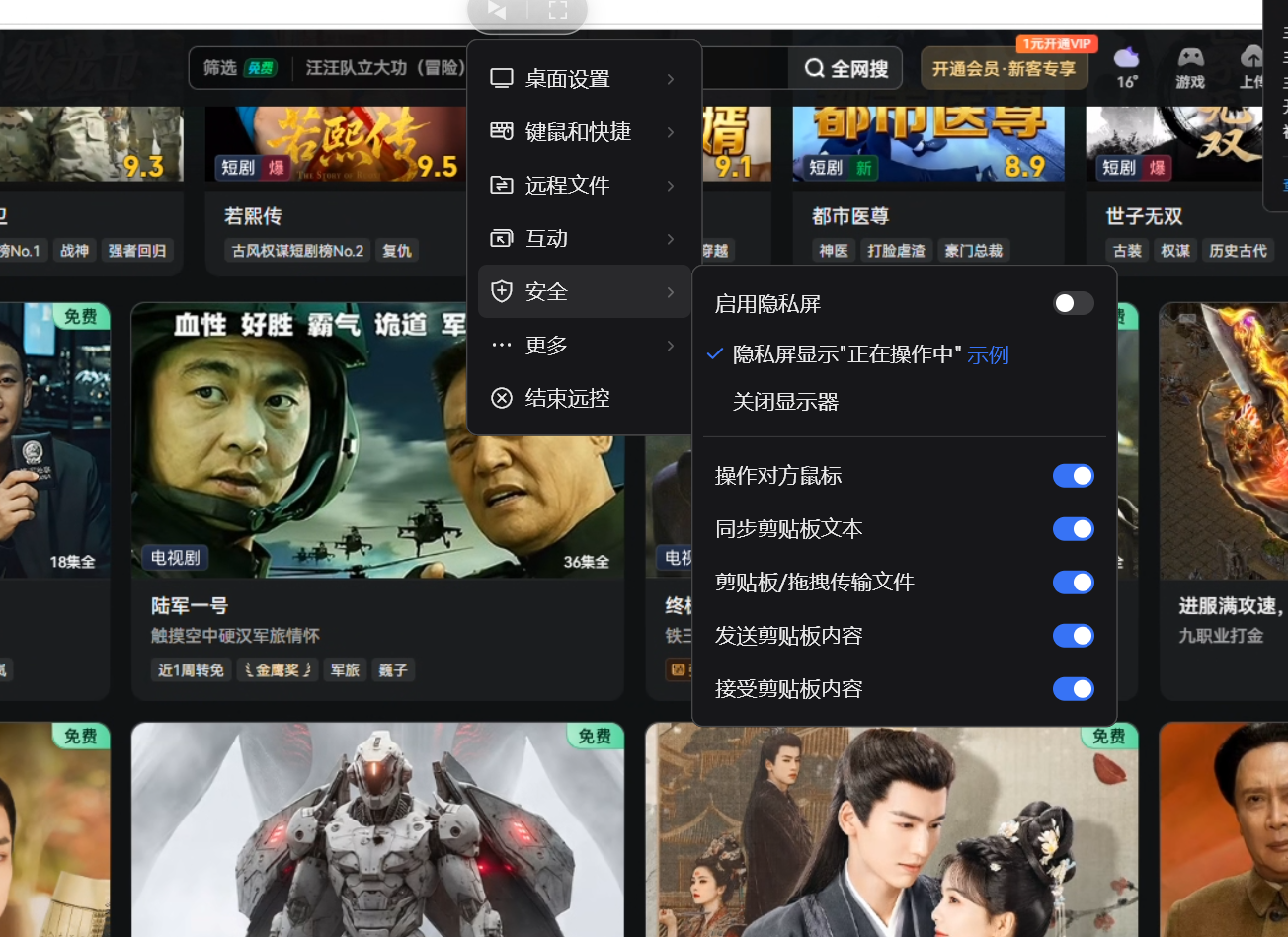Disable 接受剪贴板内容 switch
Image resolution: width=1288 pixels, height=937 pixels.
pos(1073,689)
